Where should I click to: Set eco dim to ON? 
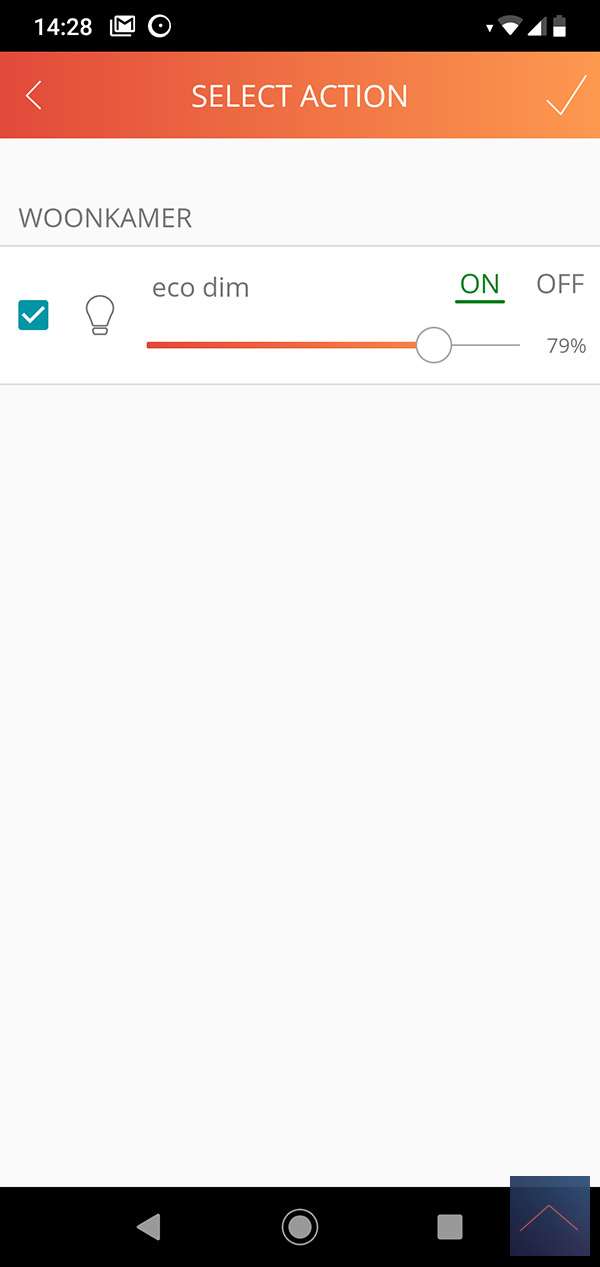(480, 284)
